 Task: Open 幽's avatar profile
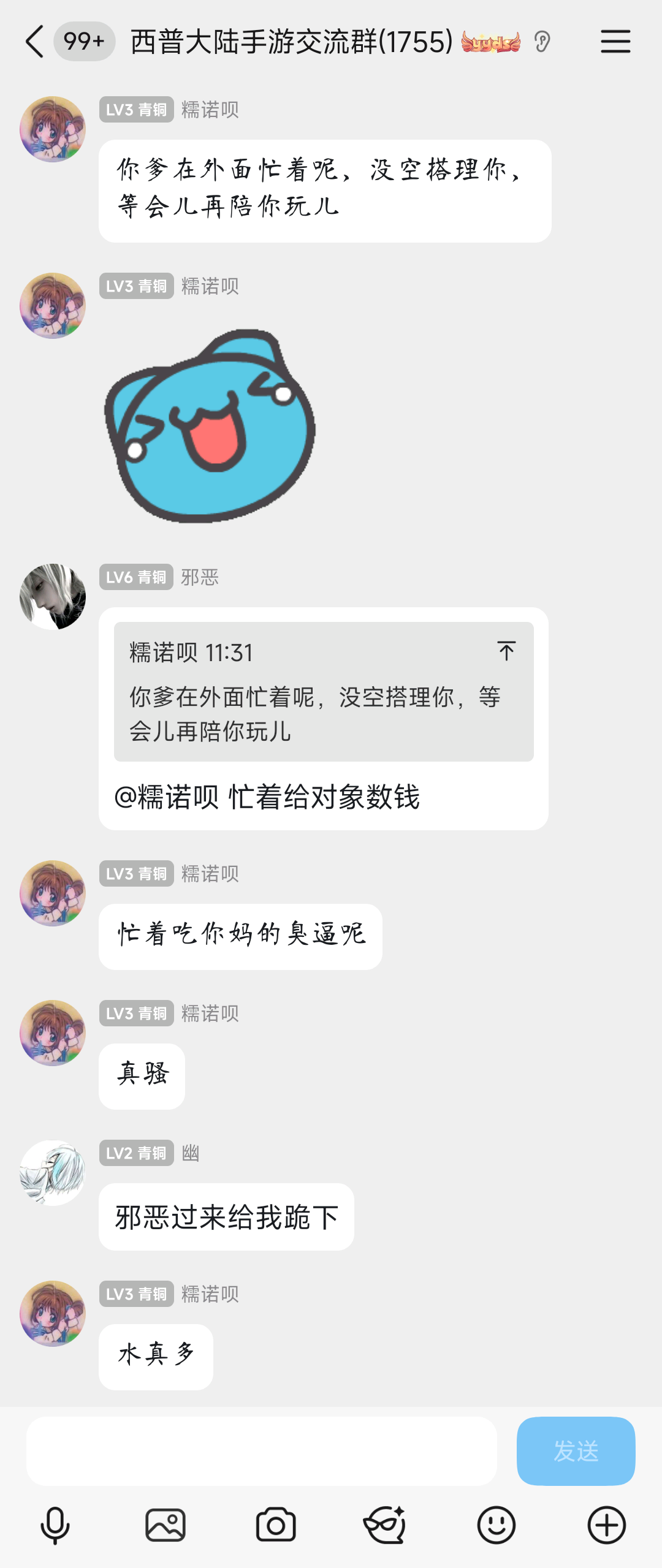pyautogui.click(x=53, y=1173)
